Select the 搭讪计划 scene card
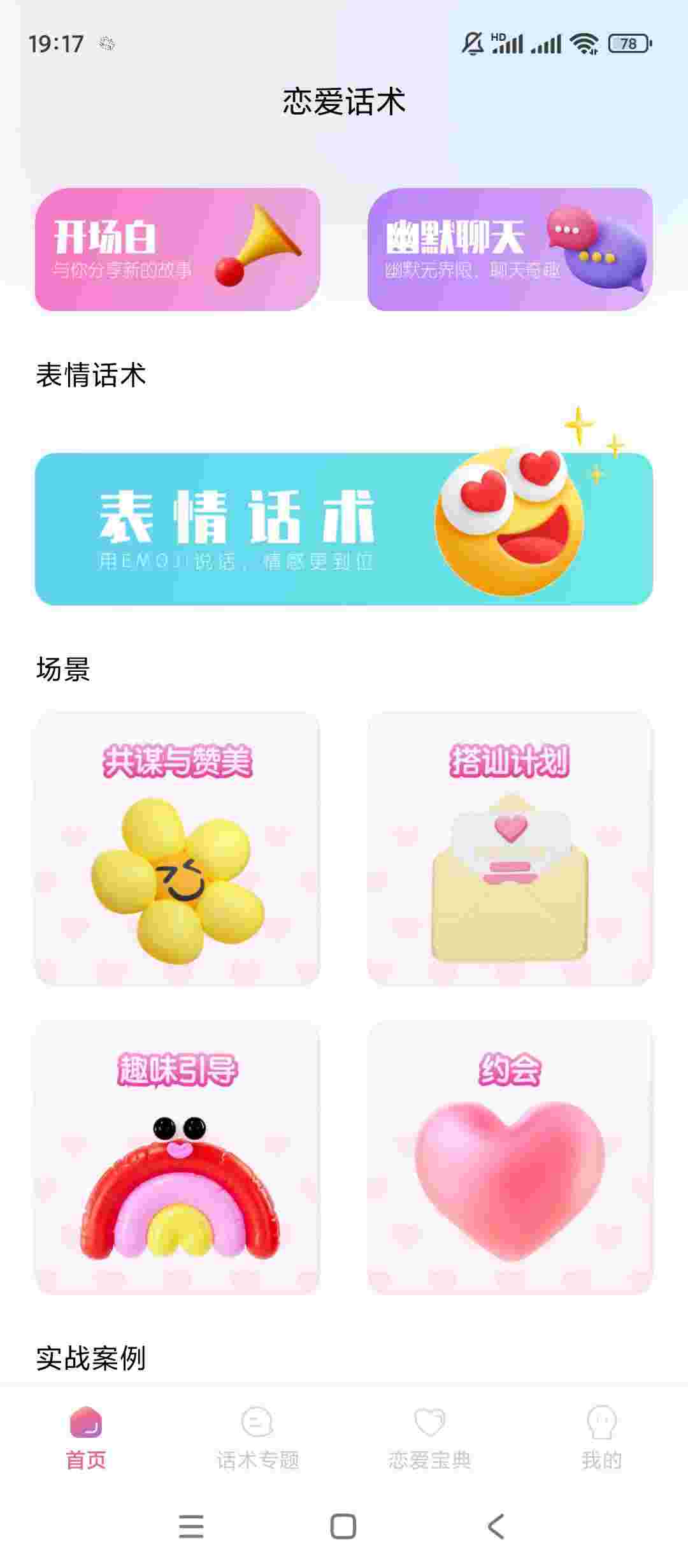Viewport: 688px width, 1568px height. click(510, 848)
